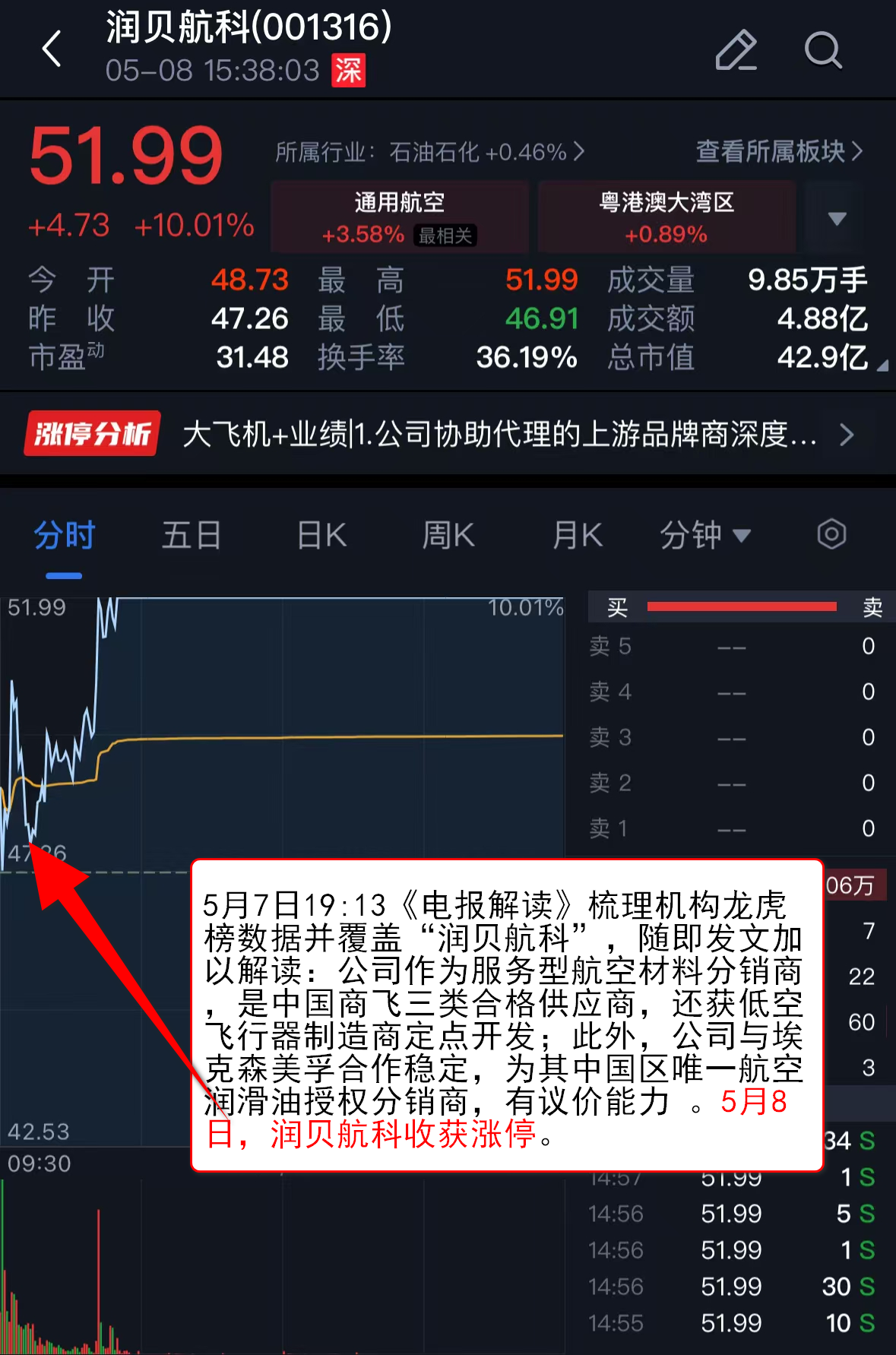Expand the concept sectors dropdown arrow
896x1355 pixels.
837,219
